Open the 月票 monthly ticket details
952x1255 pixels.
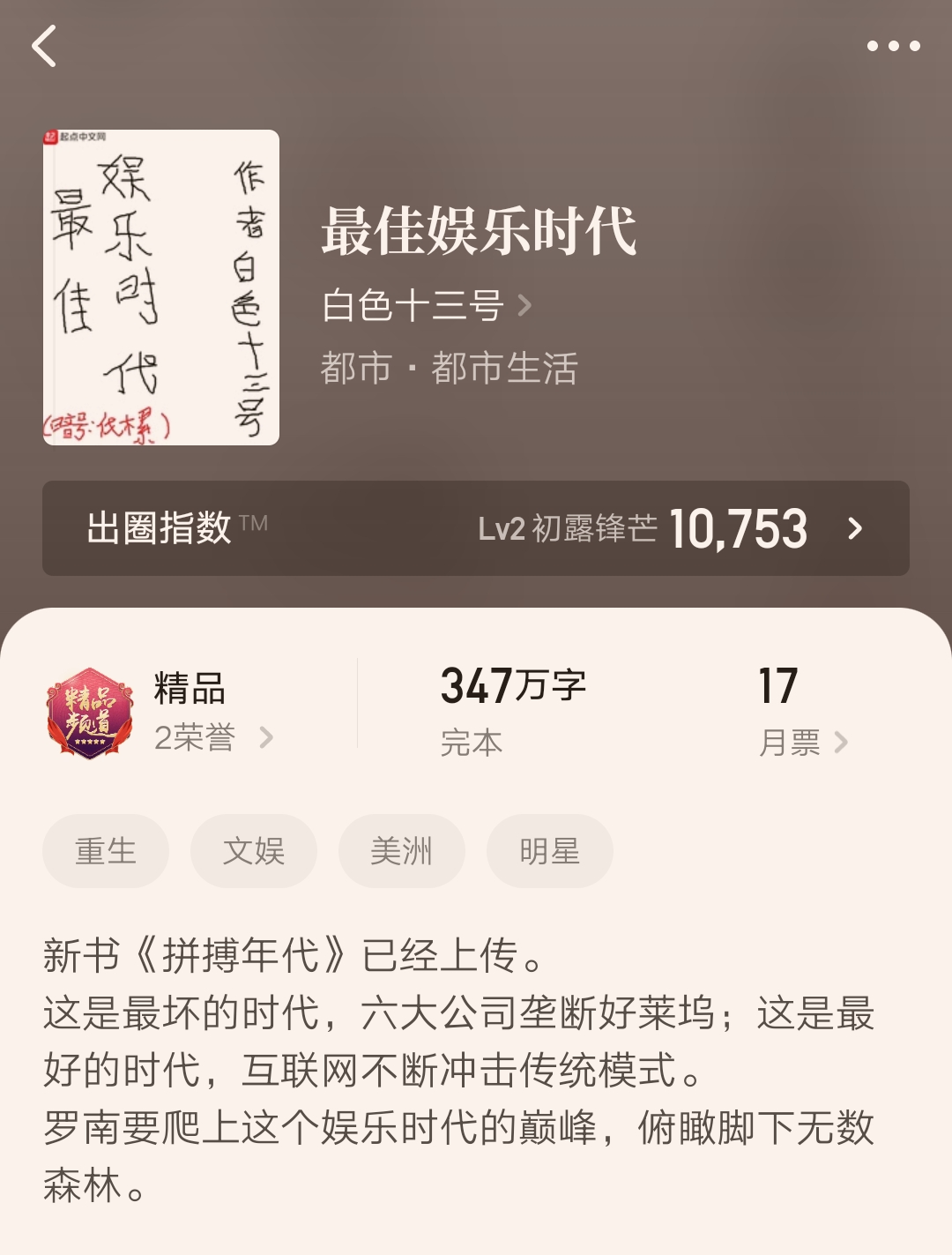(x=792, y=742)
